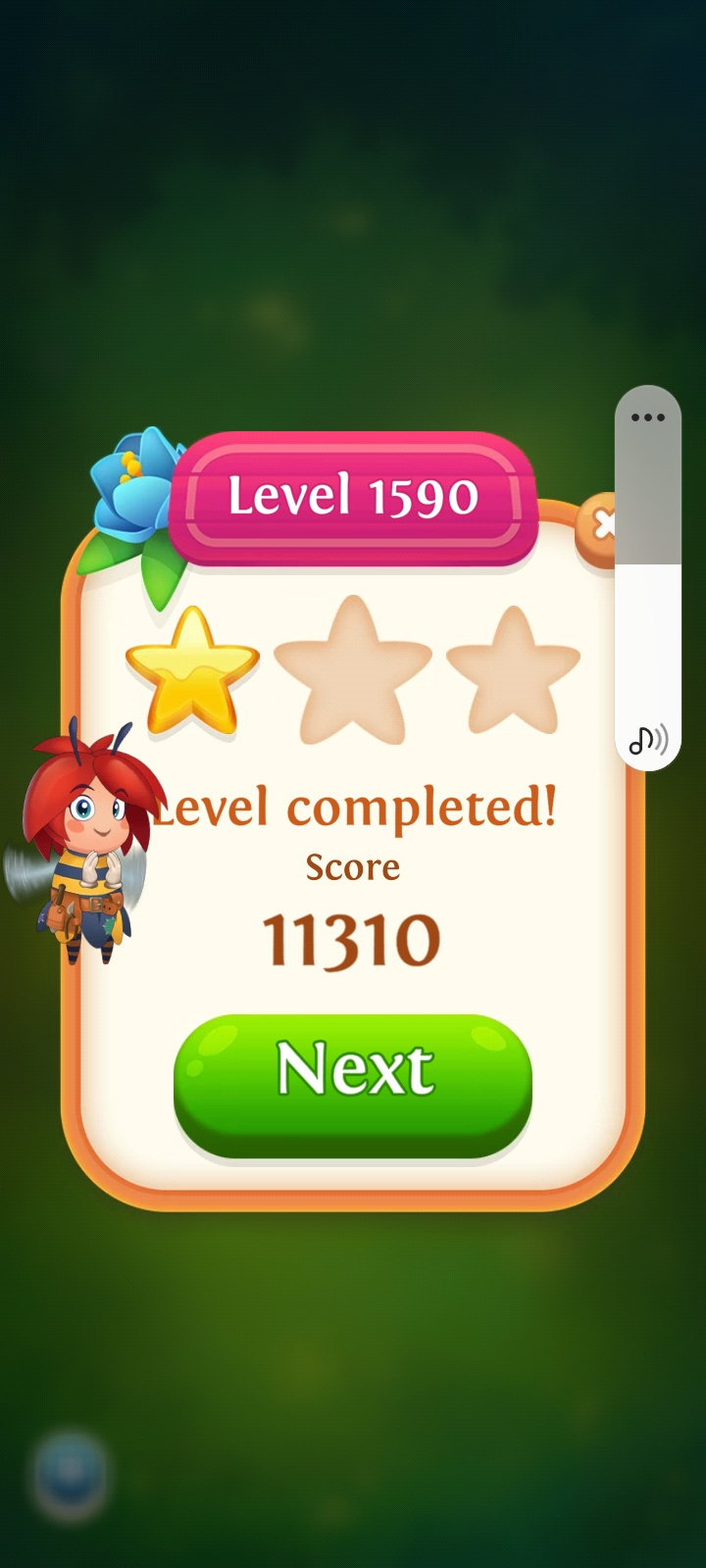Close the level completed dialog
This screenshot has height=1568, width=706.
[597, 526]
